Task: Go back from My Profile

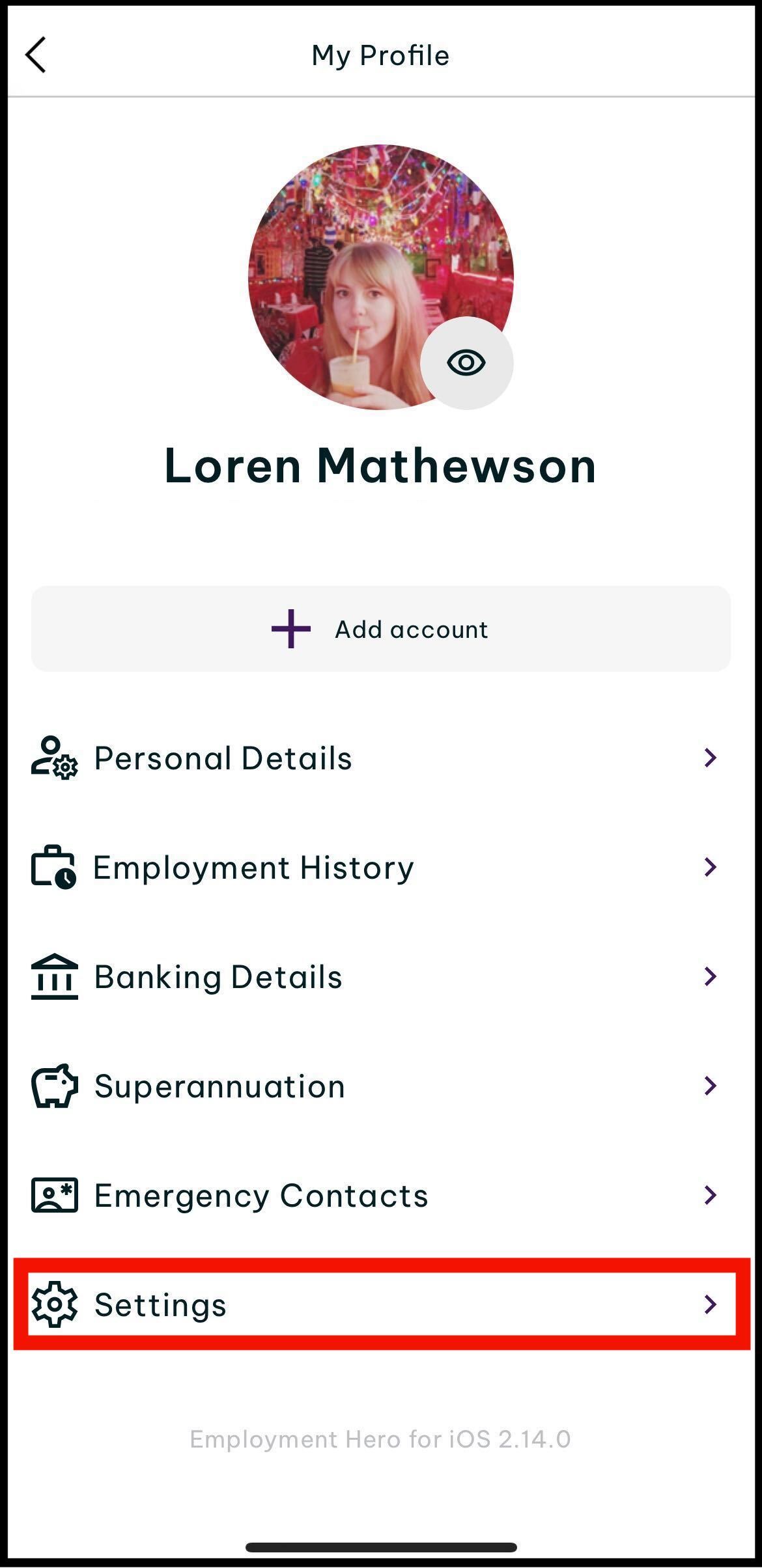Action: point(36,55)
